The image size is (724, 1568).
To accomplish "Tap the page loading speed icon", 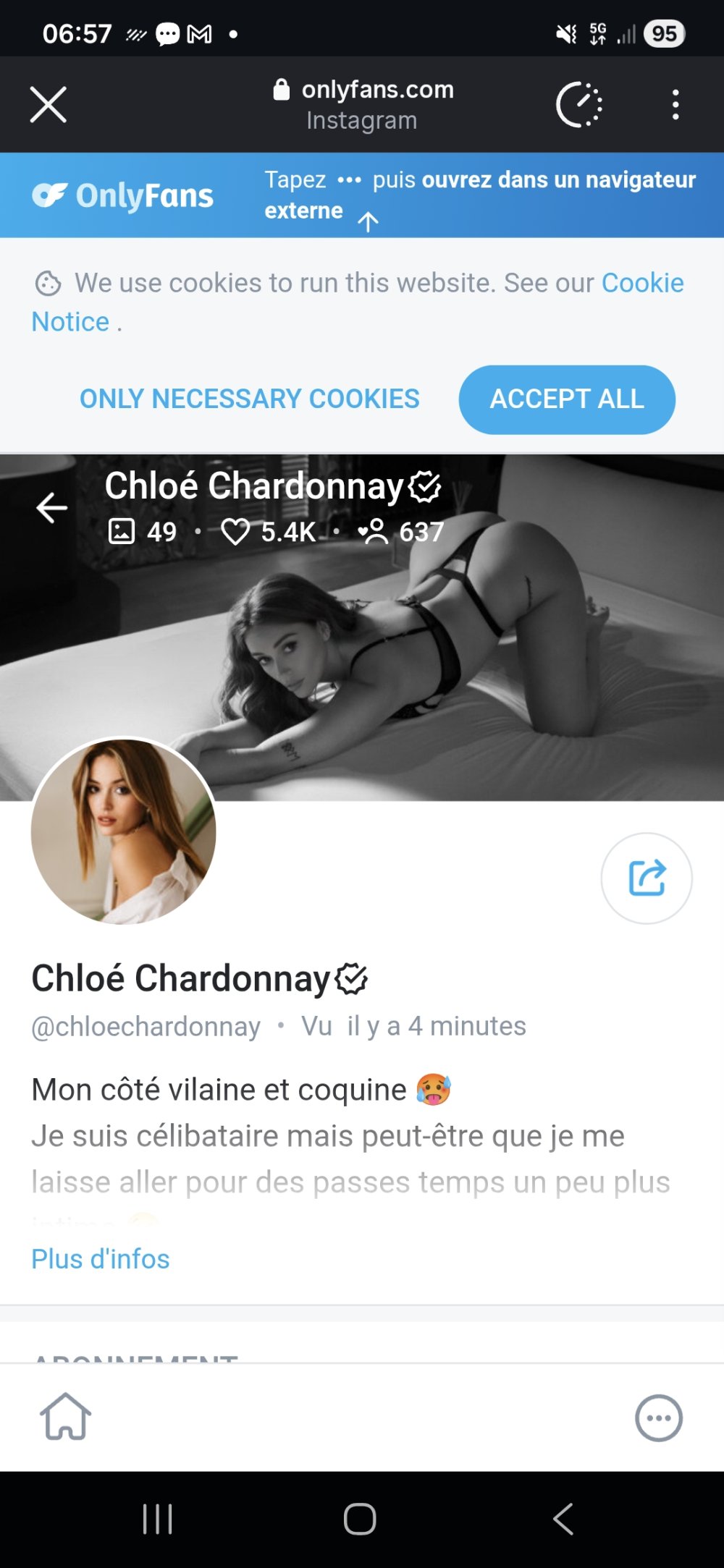I will click(x=578, y=105).
